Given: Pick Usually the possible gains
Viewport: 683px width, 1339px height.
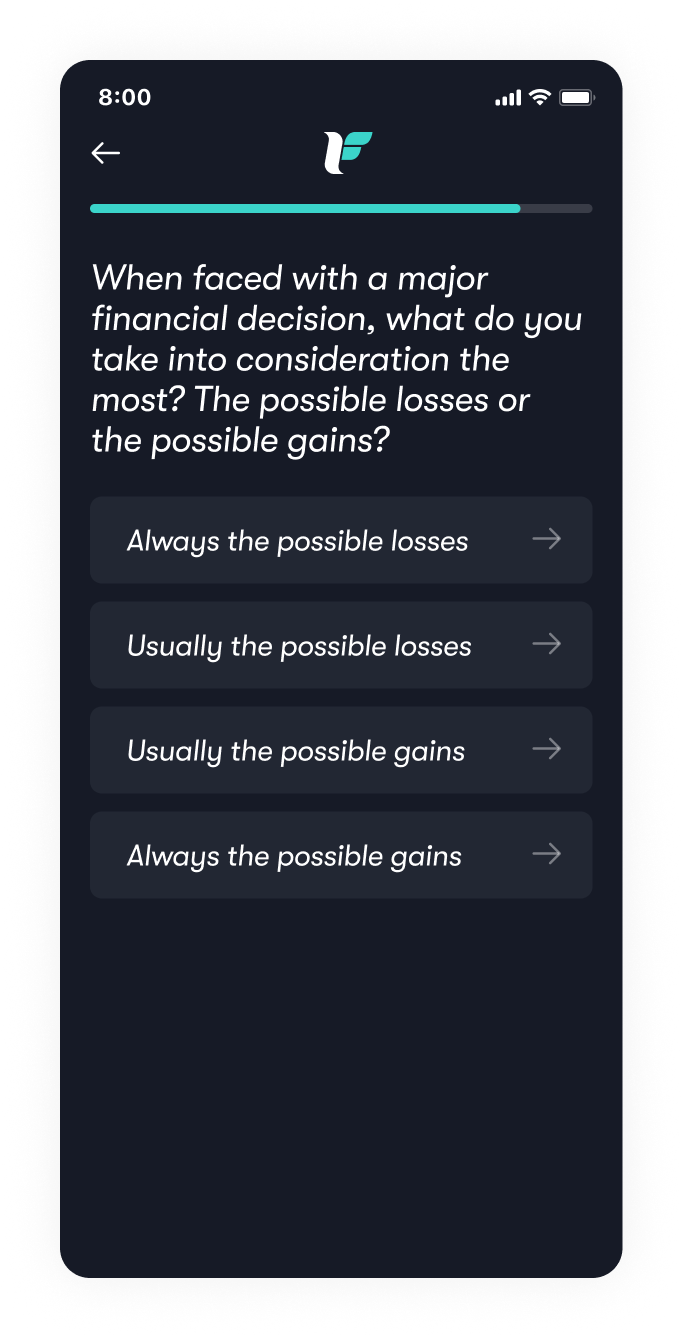Looking at the screenshot, I should (341, 750).
